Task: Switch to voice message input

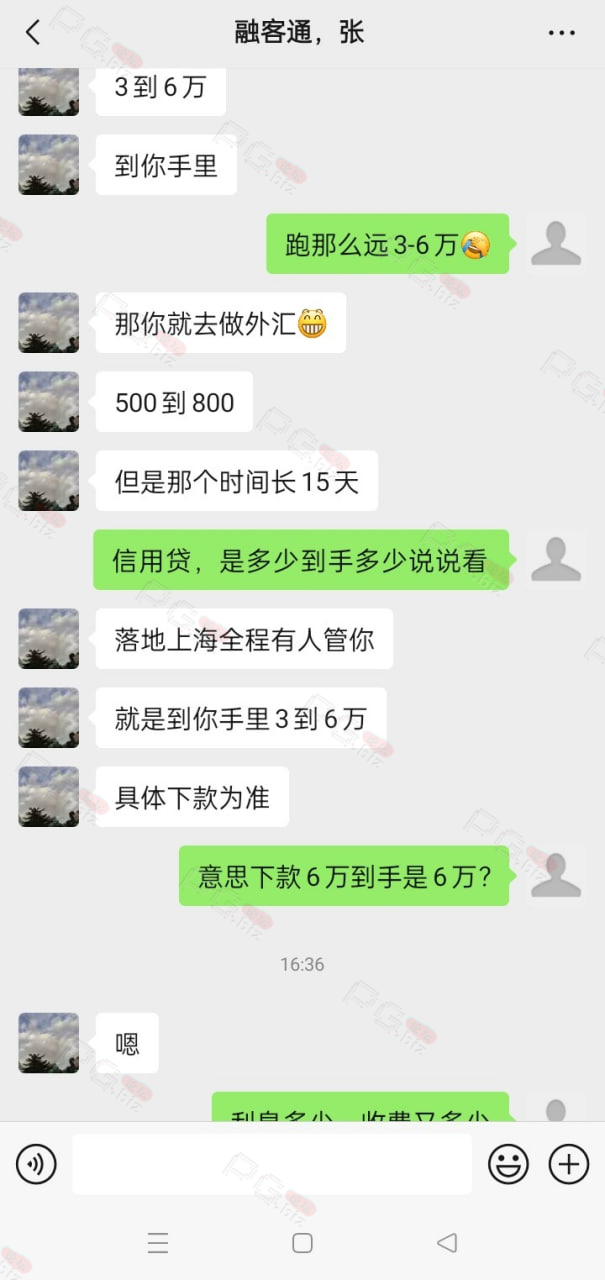Action: click(36, 1164)
